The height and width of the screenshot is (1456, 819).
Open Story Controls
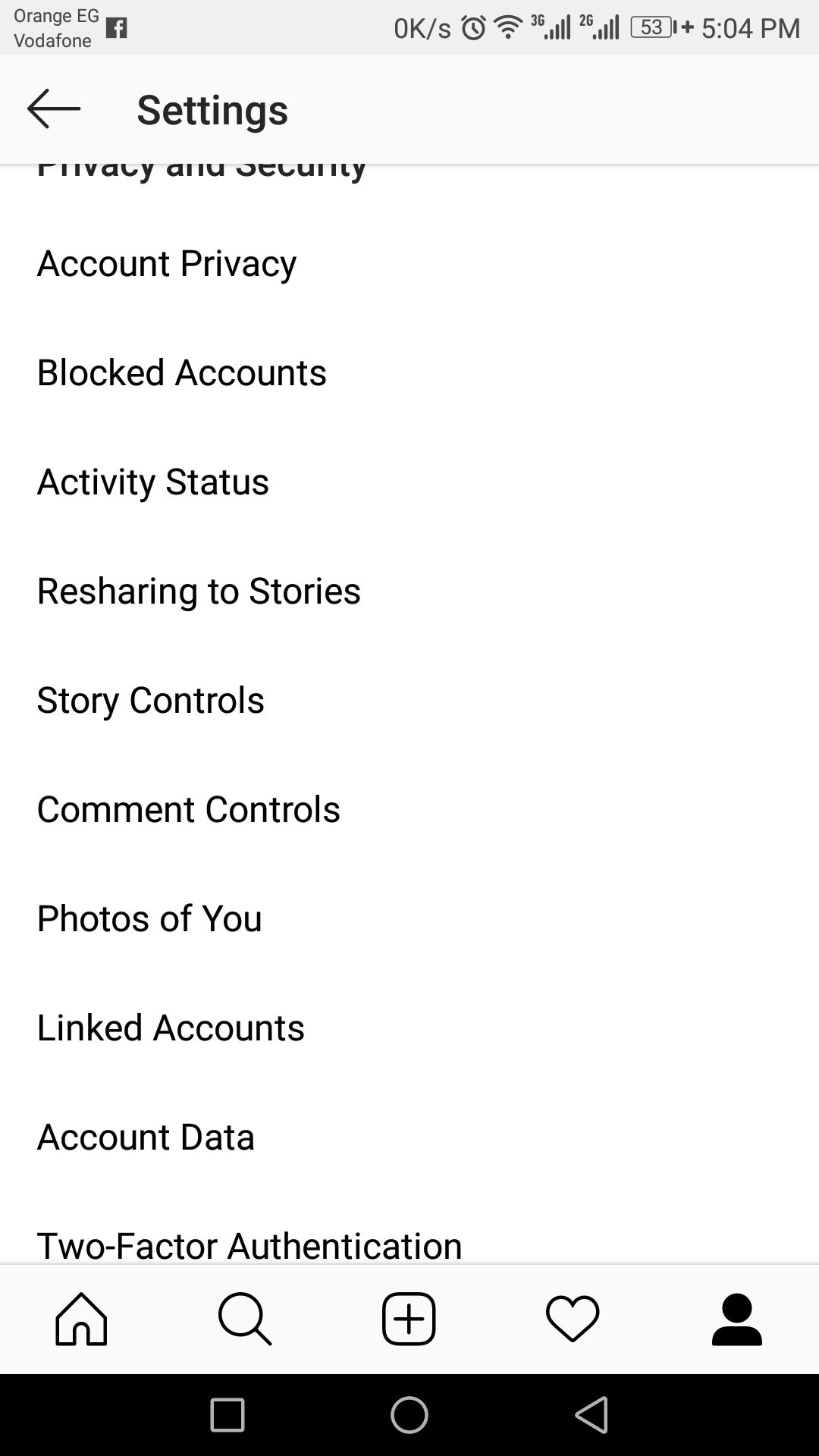point(151,701)
